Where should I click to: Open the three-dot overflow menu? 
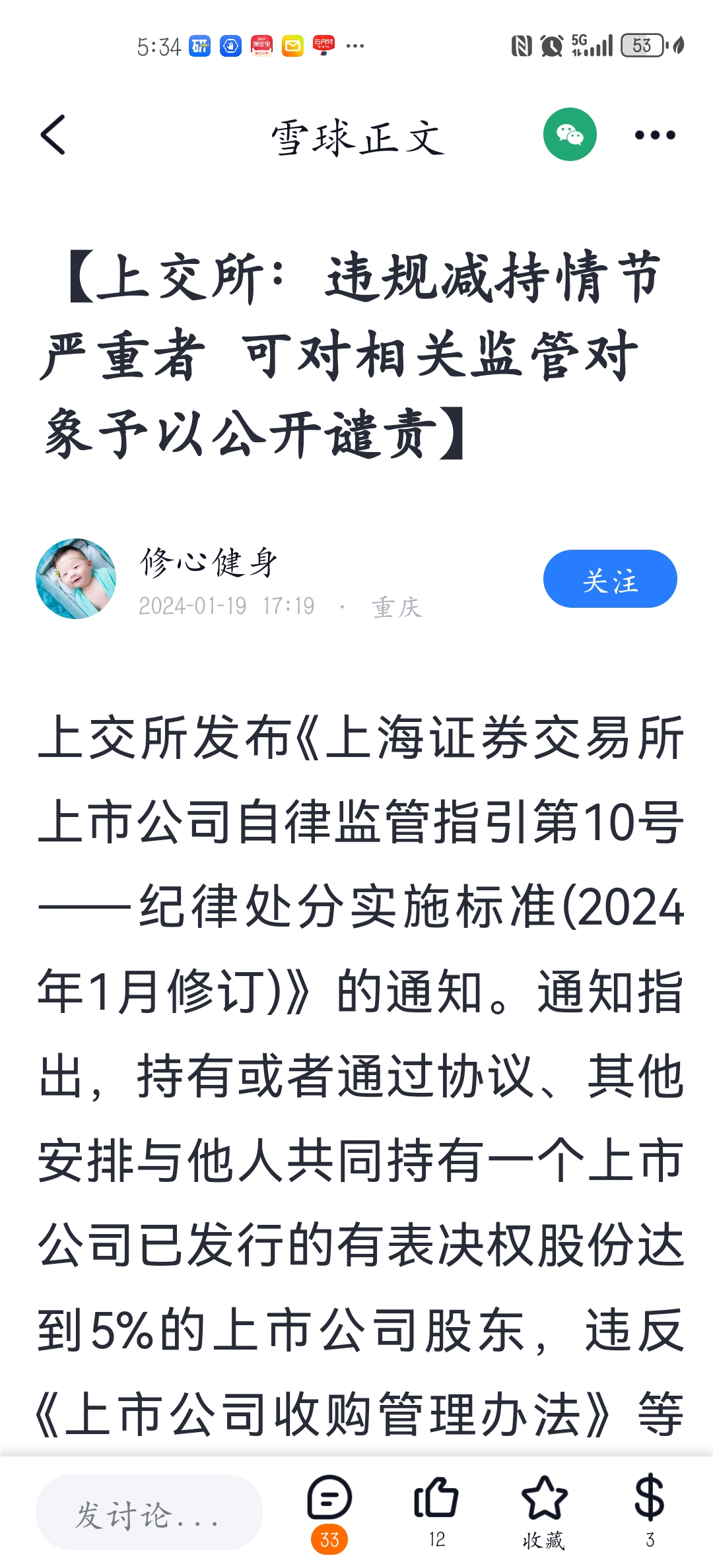[x=654, y=135]
